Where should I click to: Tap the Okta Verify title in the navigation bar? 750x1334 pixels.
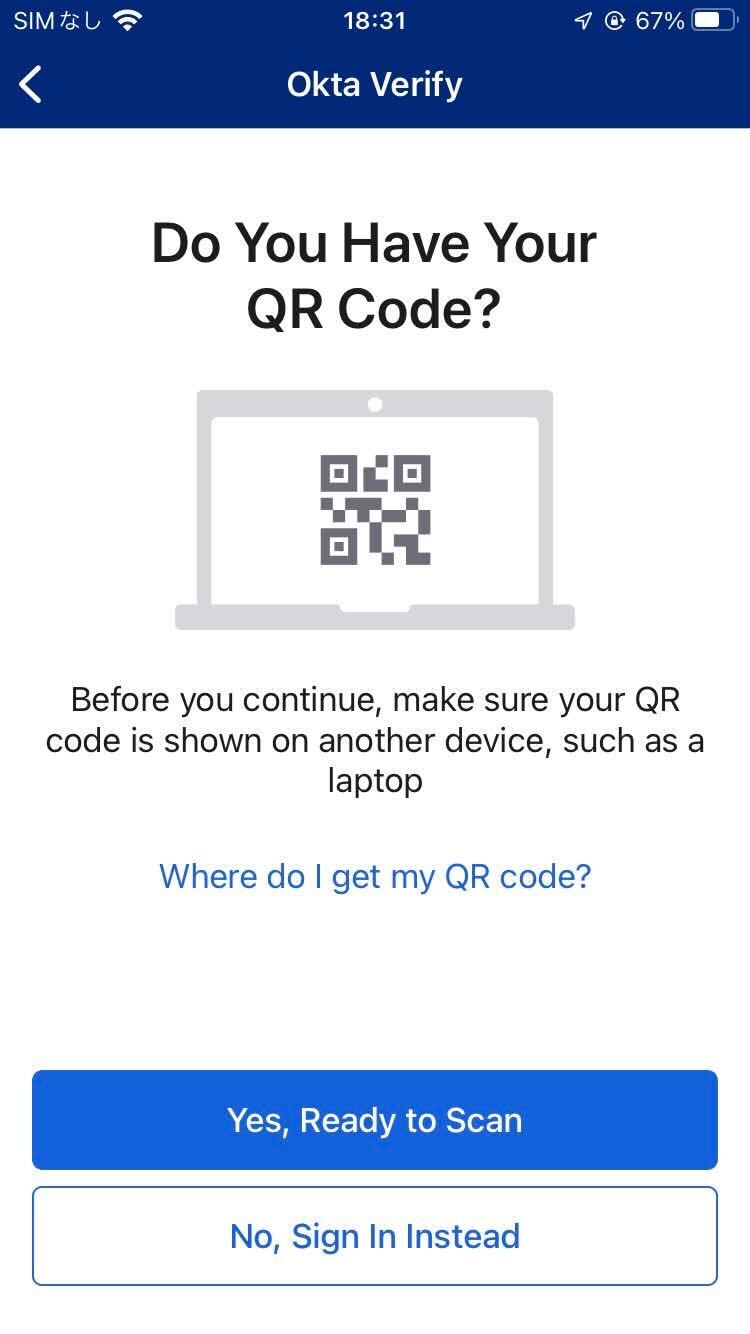pyautogui.click(x=375, y=84)
